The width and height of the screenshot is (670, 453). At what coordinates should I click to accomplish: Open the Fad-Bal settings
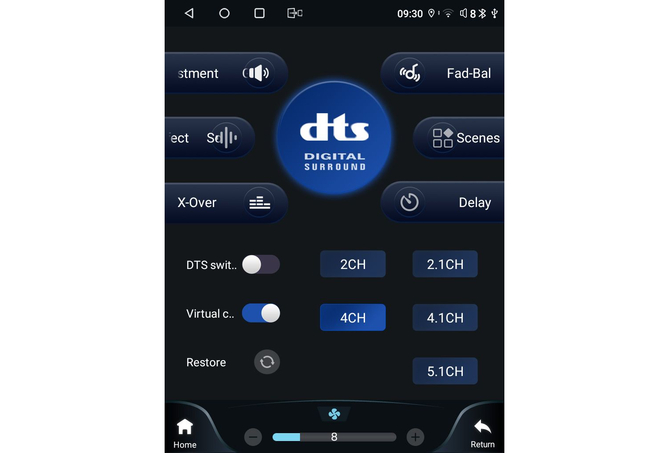pos(443,73)
